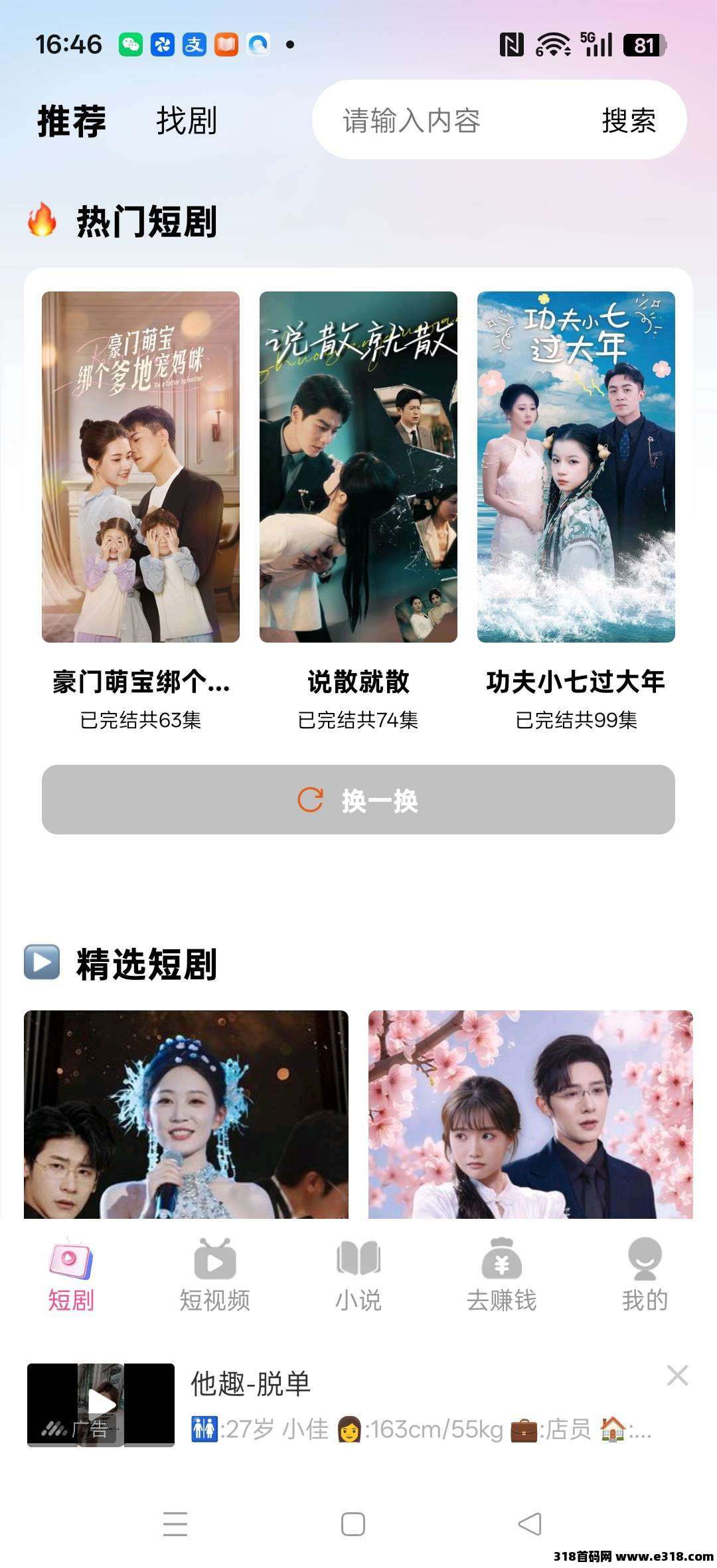Go to the system home screen
The width and height of the screenshot is (717, 1568).
pyautogui.click(x=353, y=1524)
